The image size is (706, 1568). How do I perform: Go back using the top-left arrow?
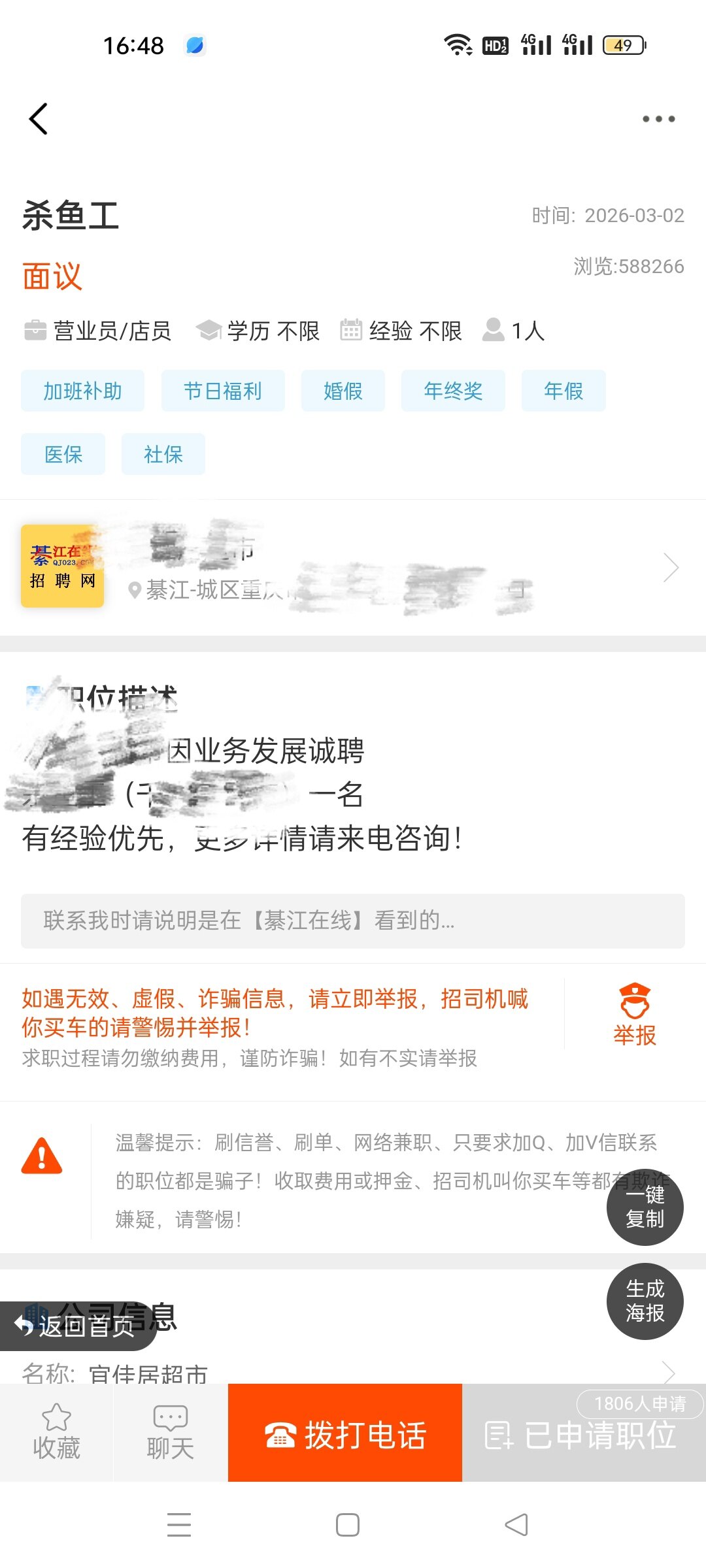point(39,119)
